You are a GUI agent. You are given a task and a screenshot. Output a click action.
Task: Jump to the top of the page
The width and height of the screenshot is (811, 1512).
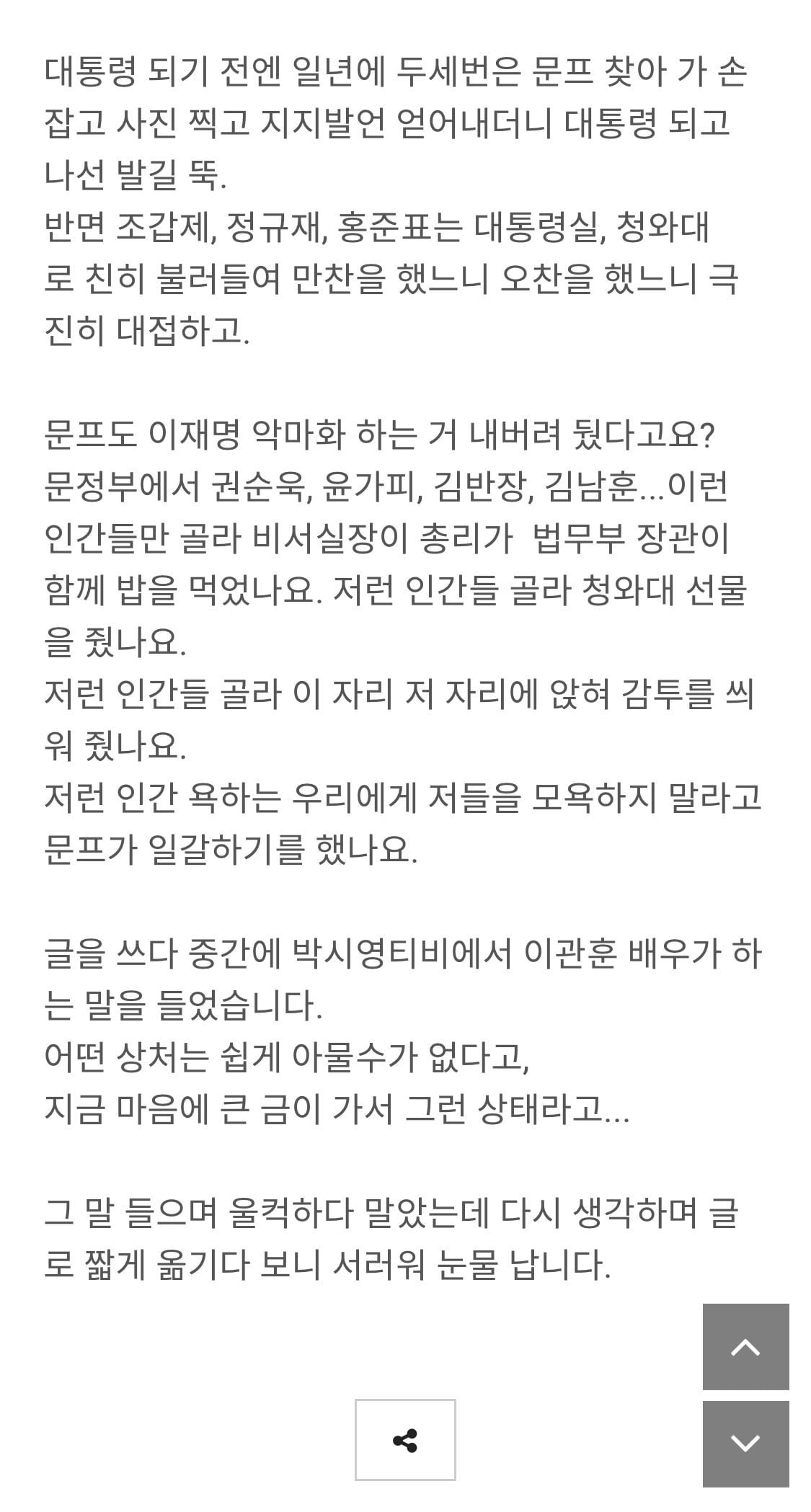tap(745, 1347)
